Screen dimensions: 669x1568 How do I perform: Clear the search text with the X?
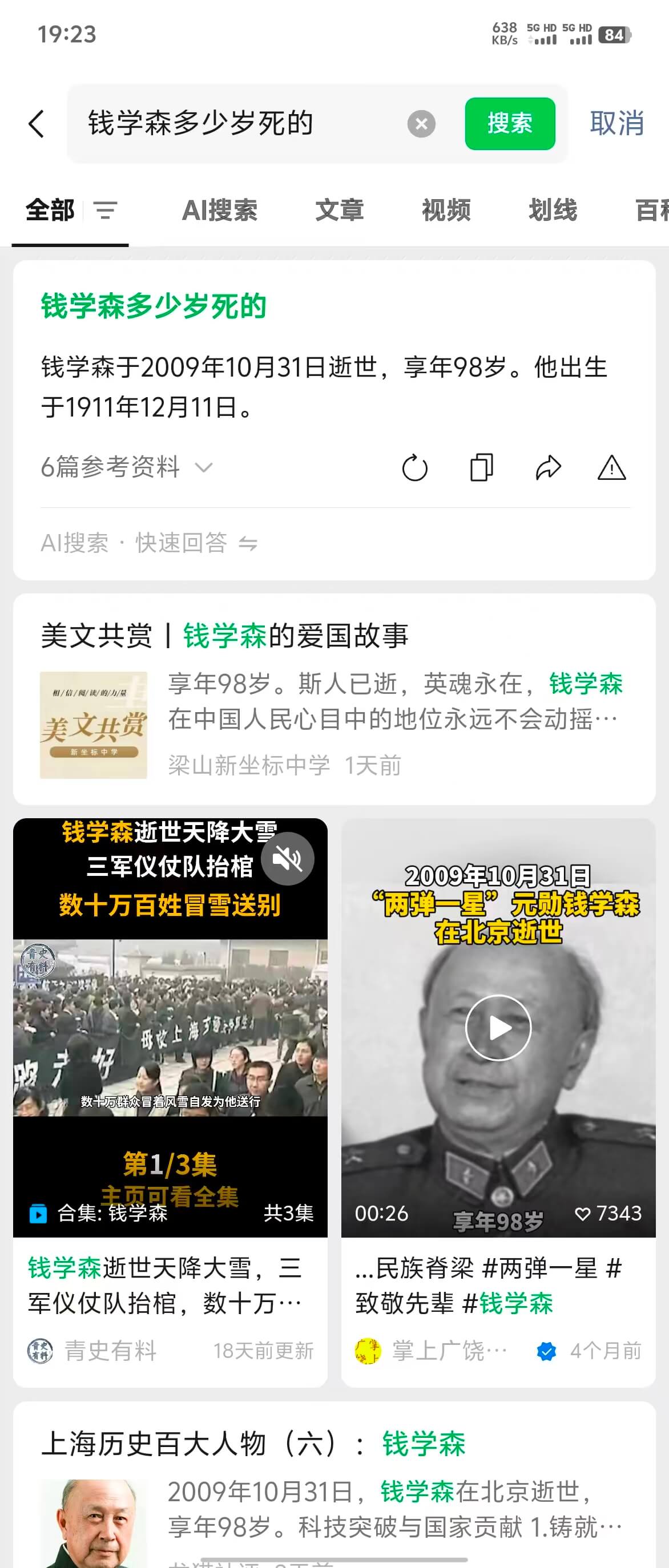pos(421,124)
